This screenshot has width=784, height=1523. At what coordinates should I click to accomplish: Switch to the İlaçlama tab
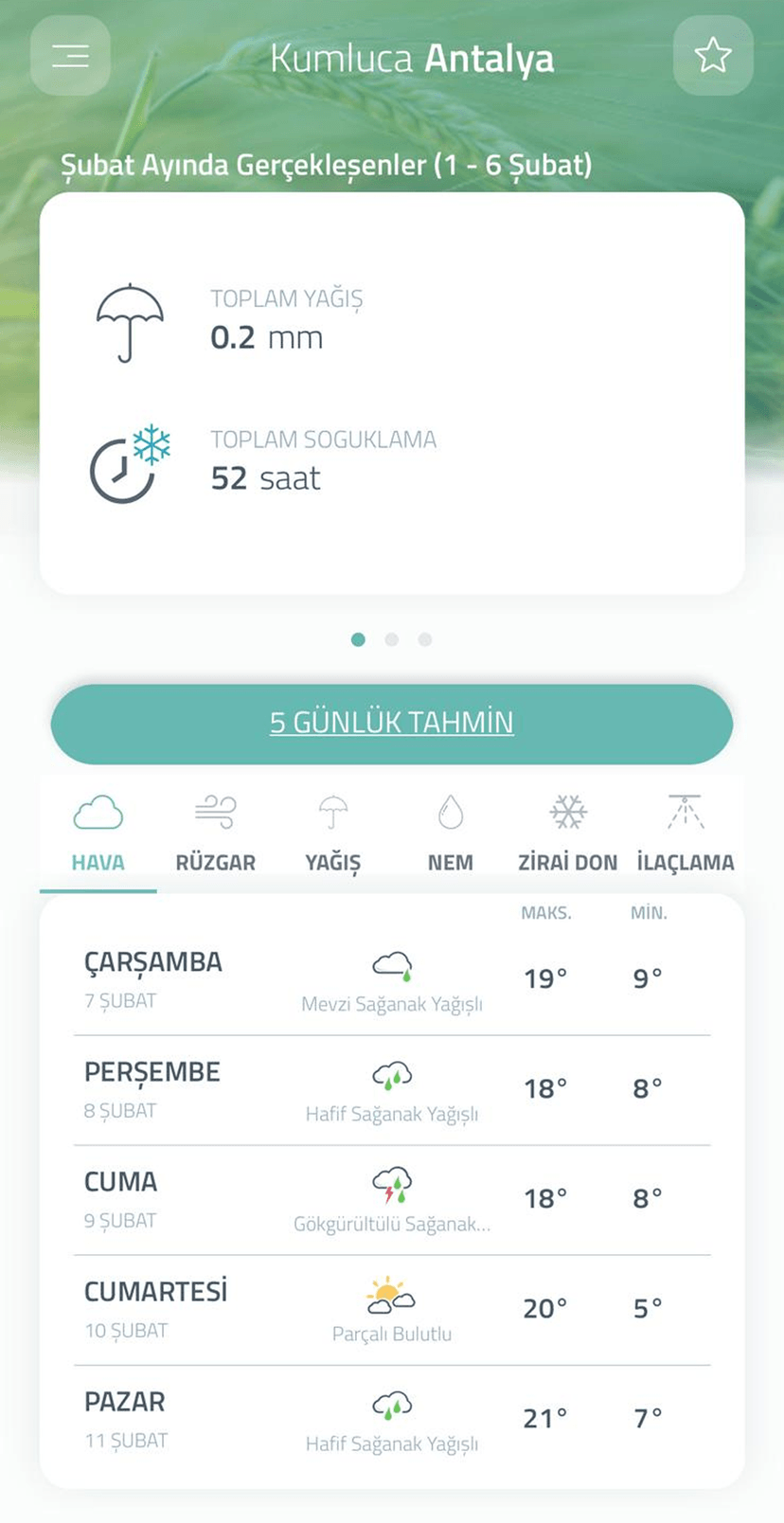pyautogui.click(x=685, y=834)
